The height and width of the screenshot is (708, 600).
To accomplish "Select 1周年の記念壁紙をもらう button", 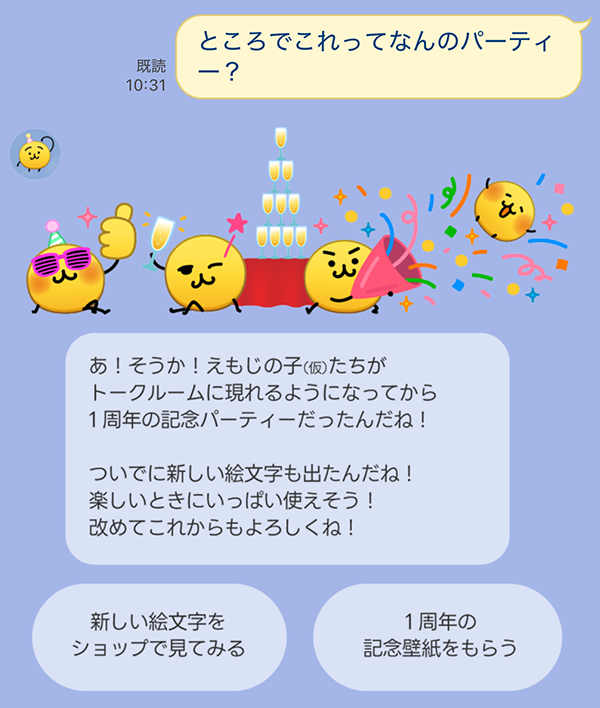I will 437,637.
